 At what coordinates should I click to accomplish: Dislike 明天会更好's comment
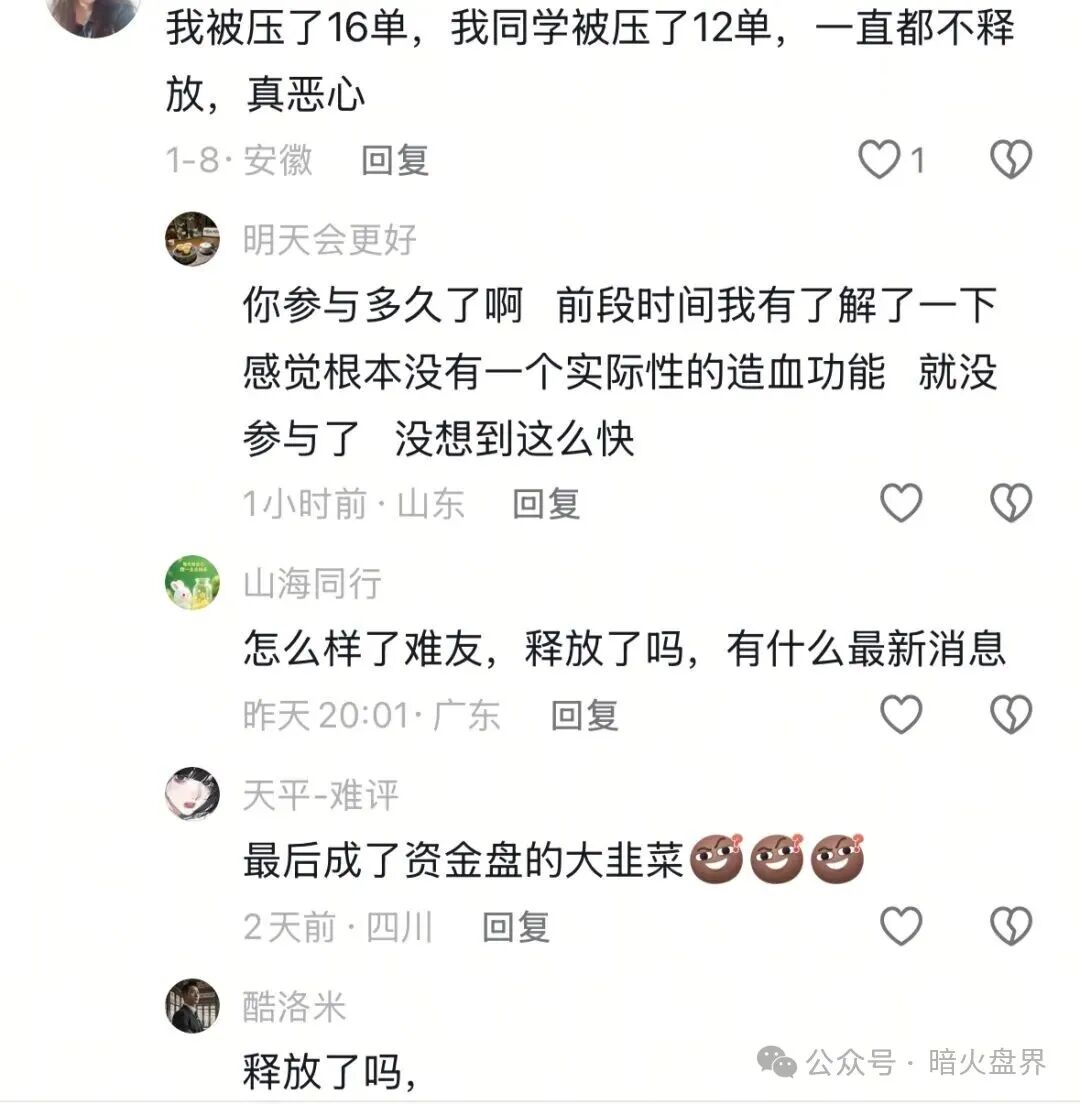tap(1010, 503)
